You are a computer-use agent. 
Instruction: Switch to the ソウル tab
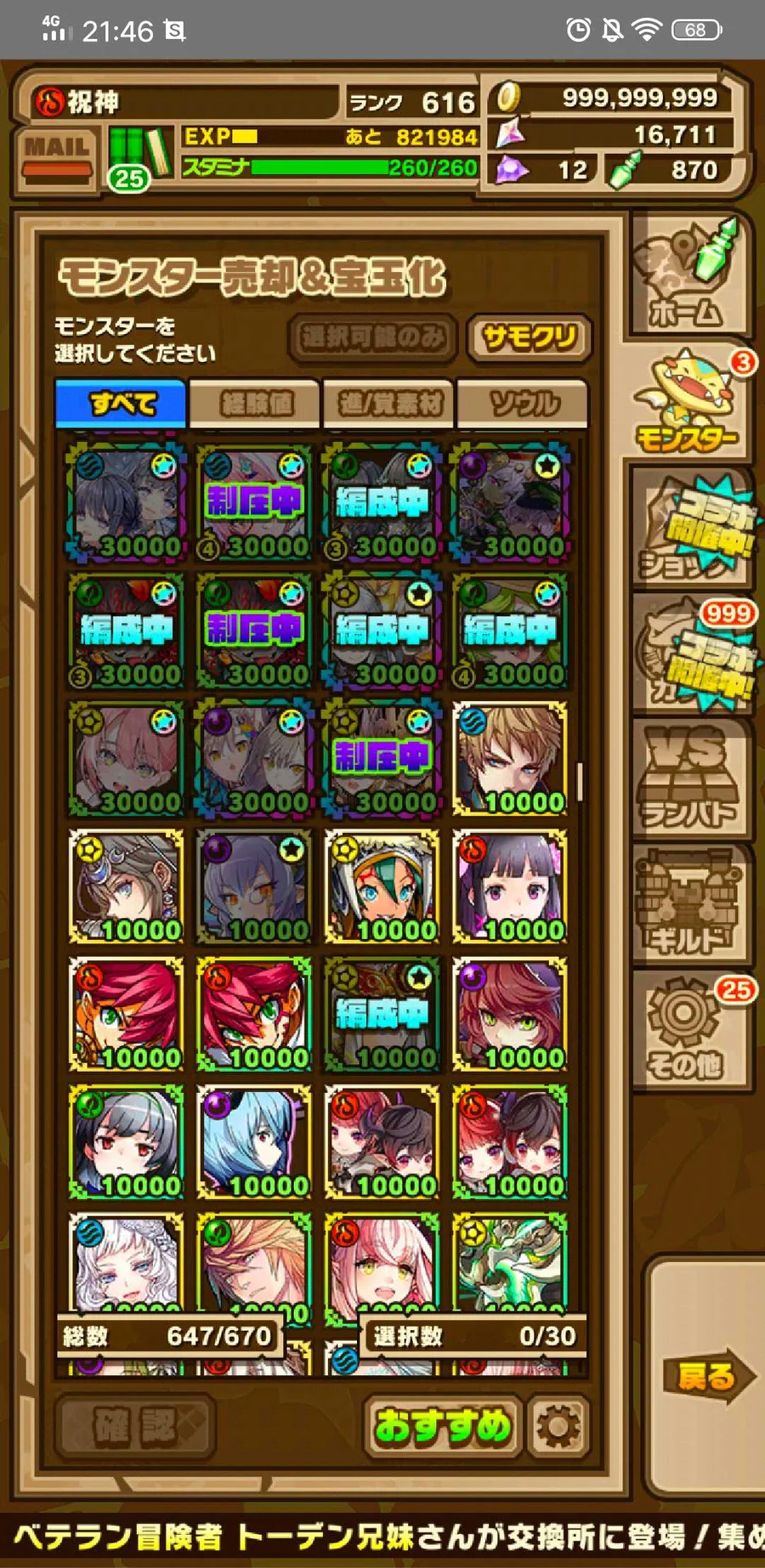coord(523,403)
